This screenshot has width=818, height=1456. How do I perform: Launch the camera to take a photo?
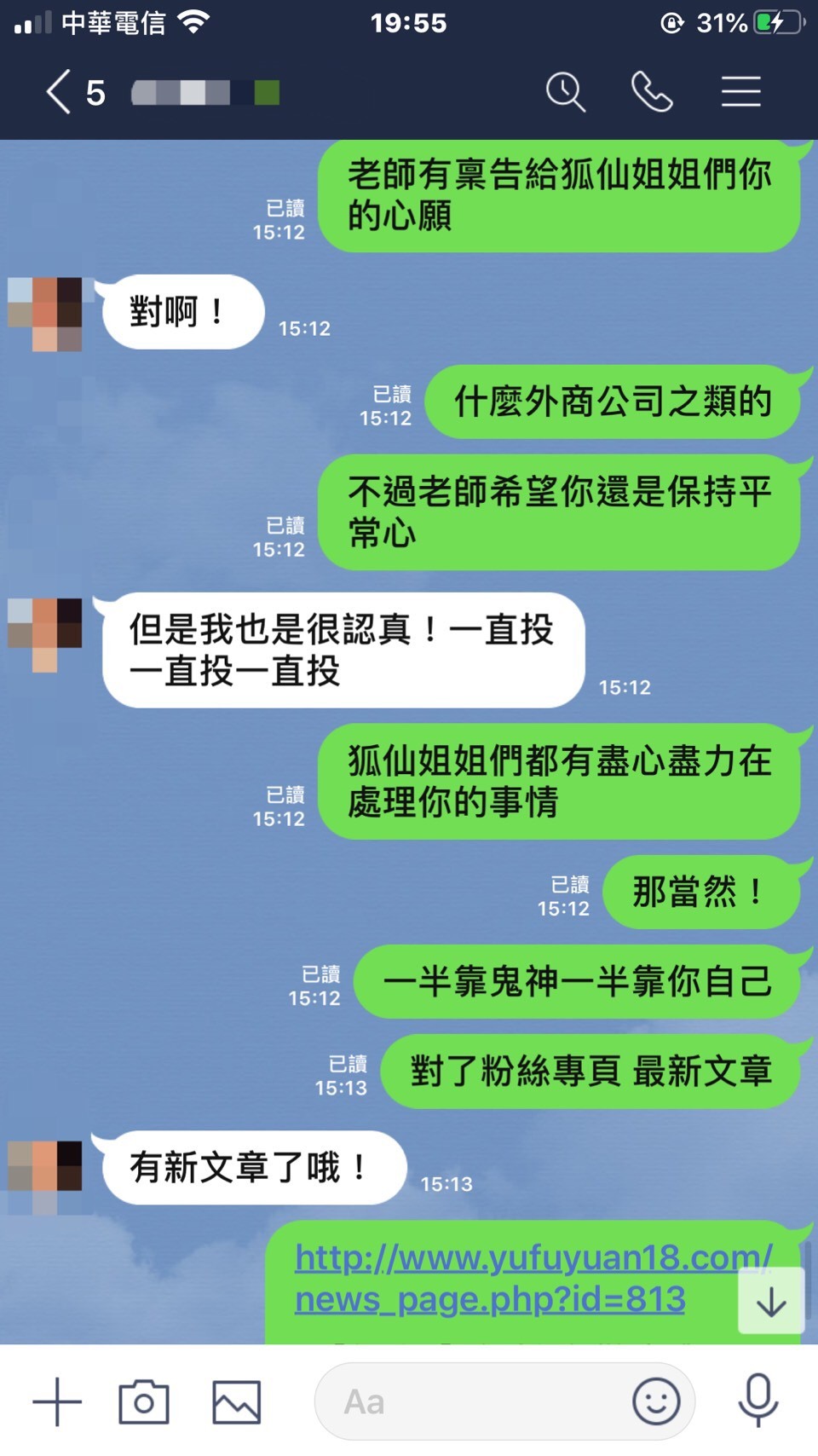coord(144,1401)
